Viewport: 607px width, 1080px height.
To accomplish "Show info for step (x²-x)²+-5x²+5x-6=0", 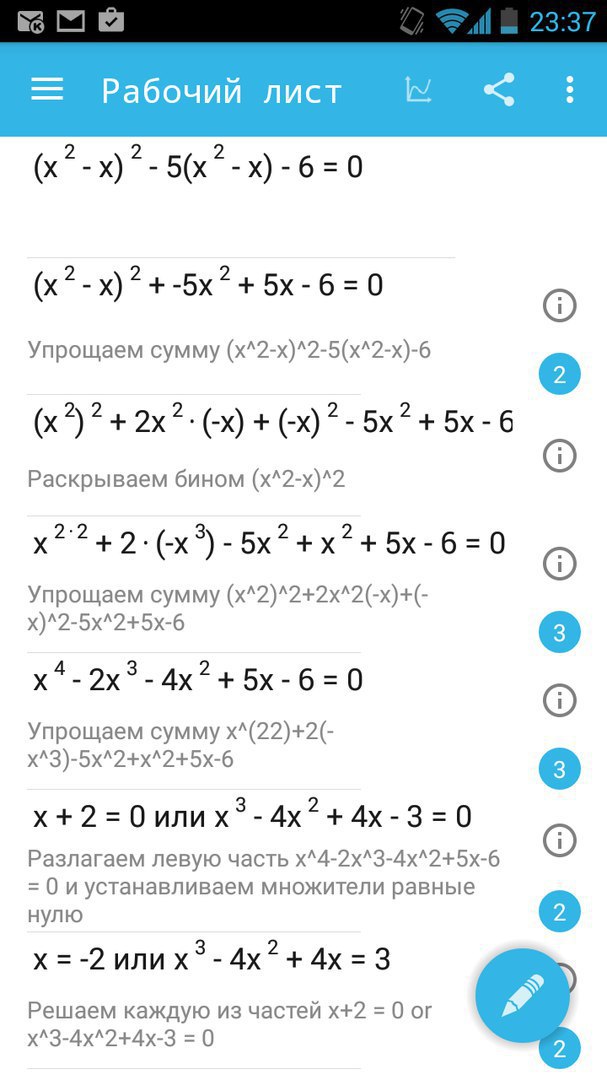I will (x=559, y=305).
